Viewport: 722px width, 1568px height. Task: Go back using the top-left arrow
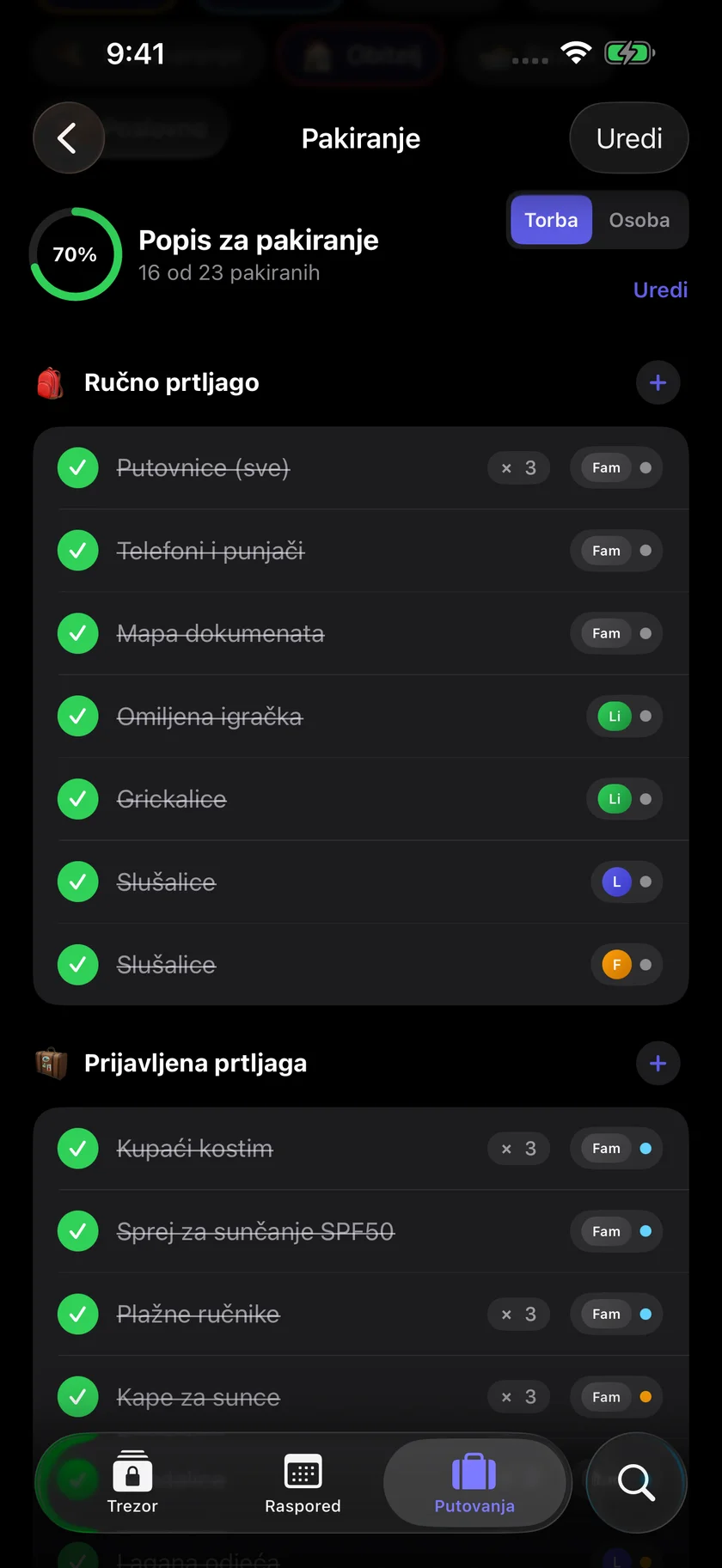[69, 137]
